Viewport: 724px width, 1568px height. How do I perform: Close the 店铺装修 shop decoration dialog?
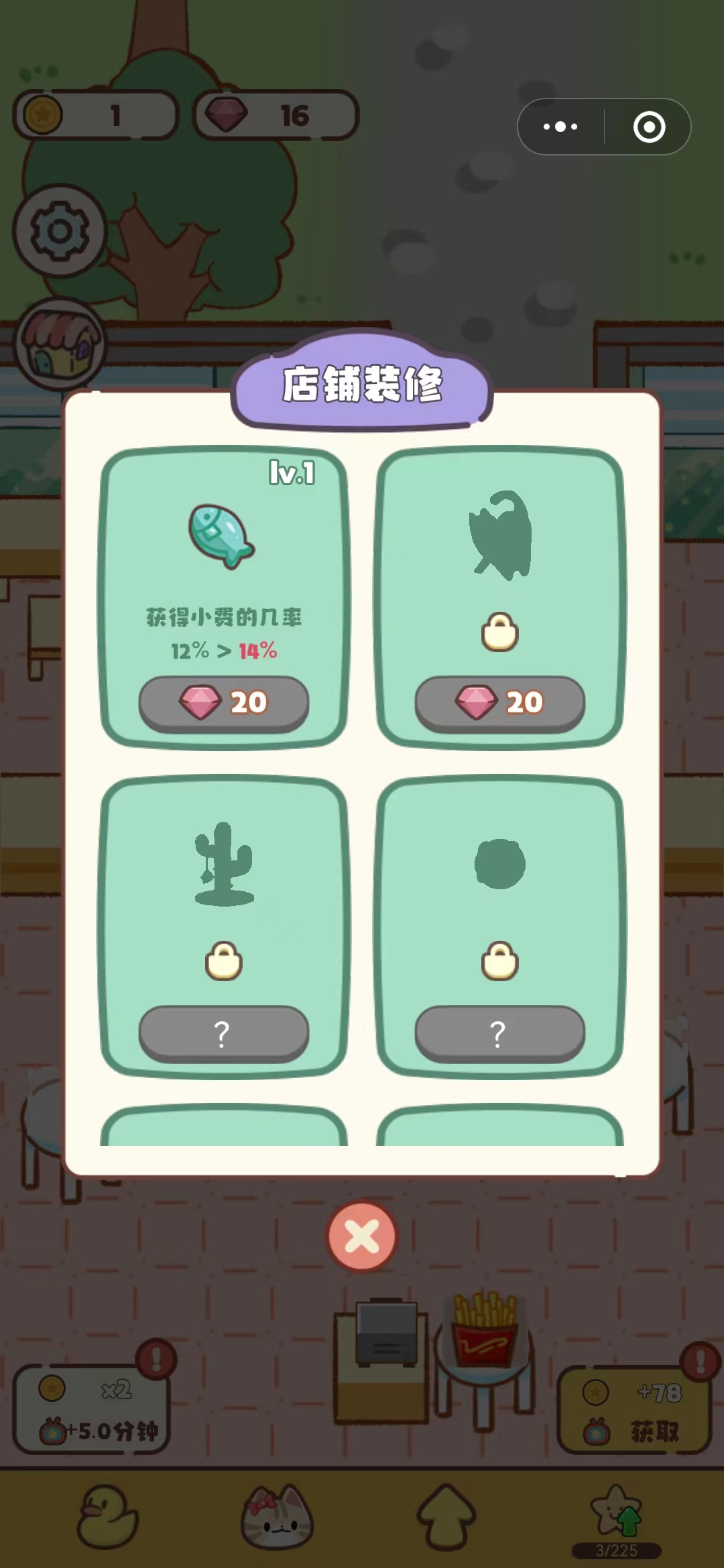[x=362, y=1236]
